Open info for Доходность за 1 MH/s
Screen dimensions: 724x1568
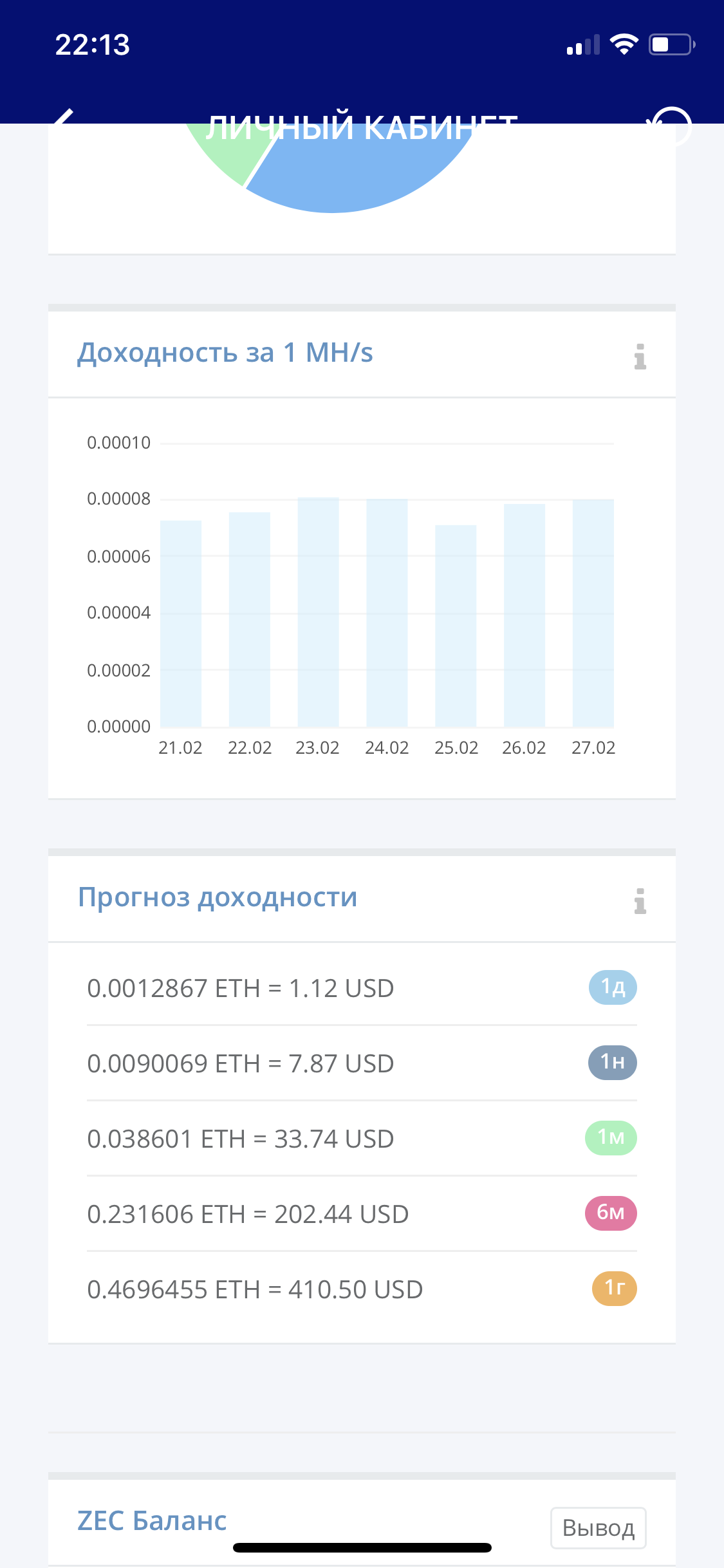(640, 356)
